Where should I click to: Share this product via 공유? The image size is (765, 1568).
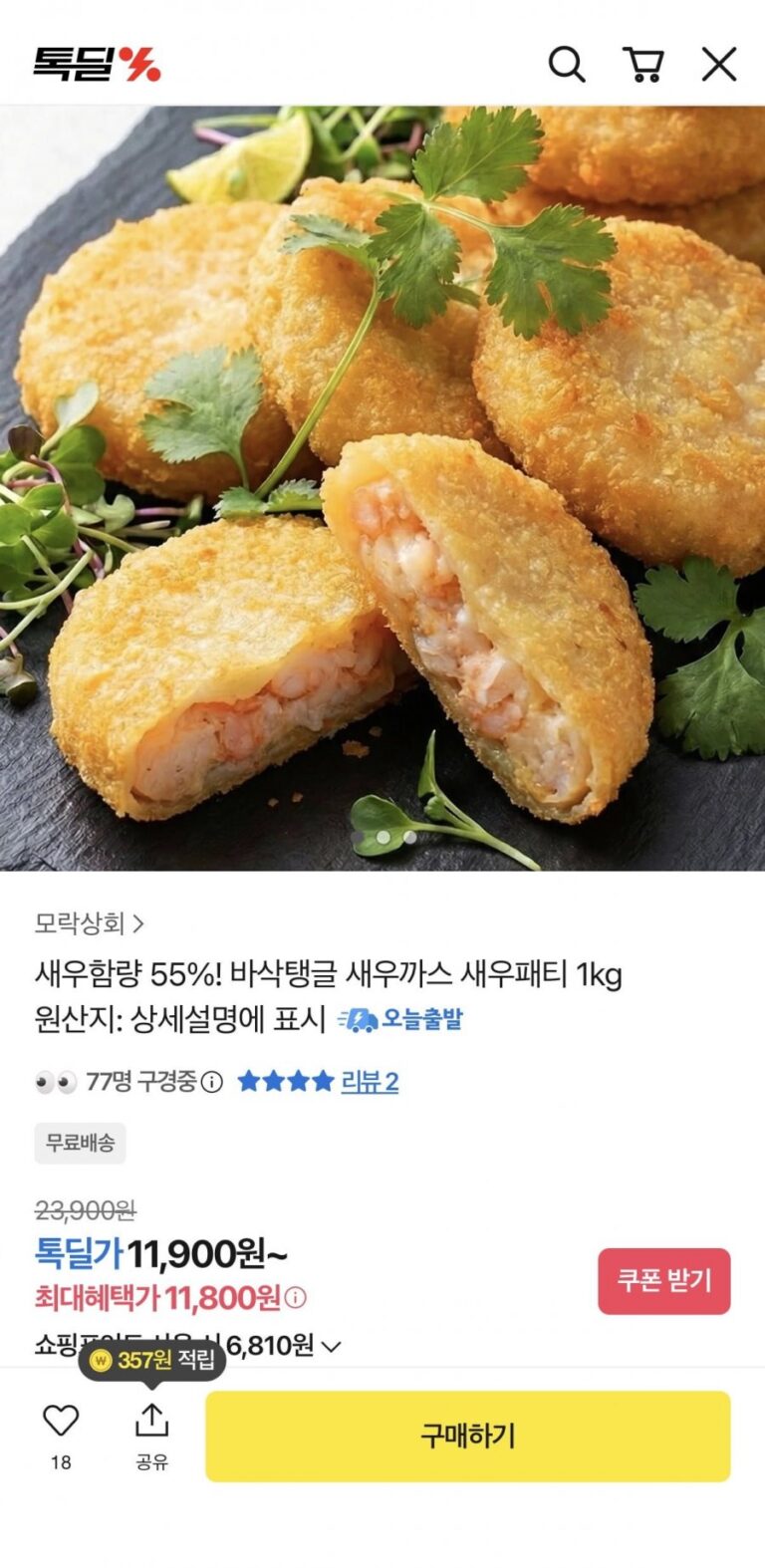151,1423
